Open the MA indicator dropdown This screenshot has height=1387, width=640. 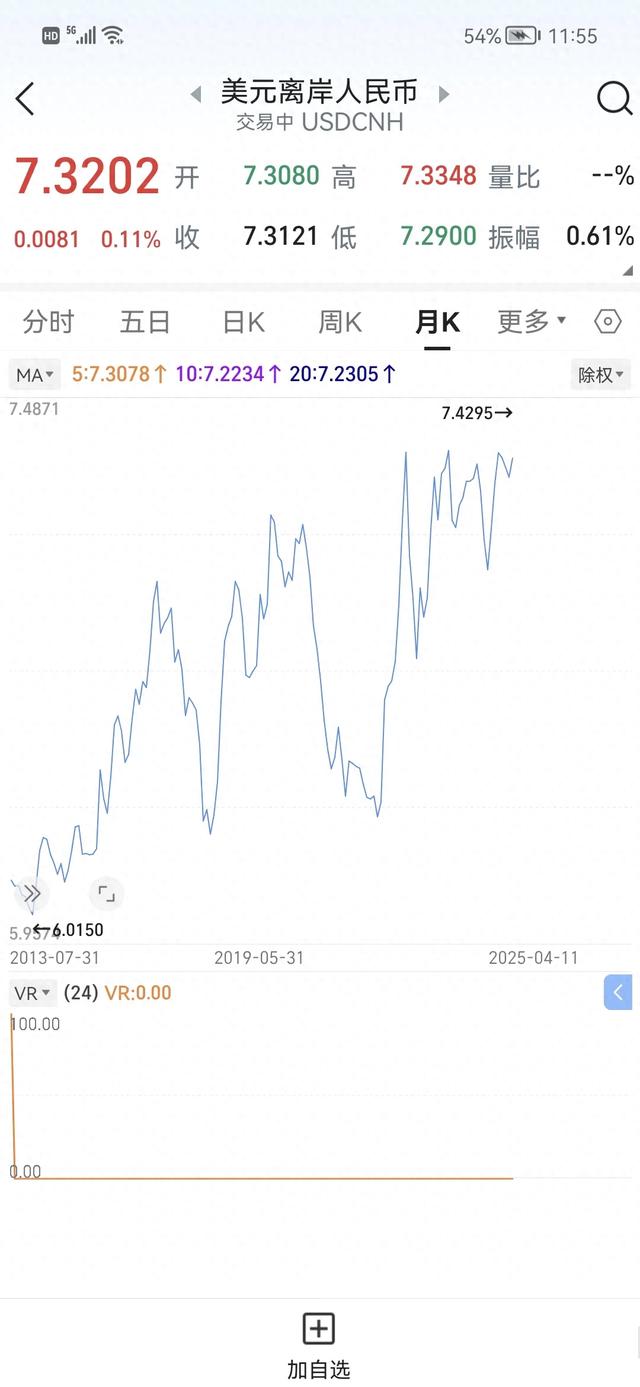35,375
